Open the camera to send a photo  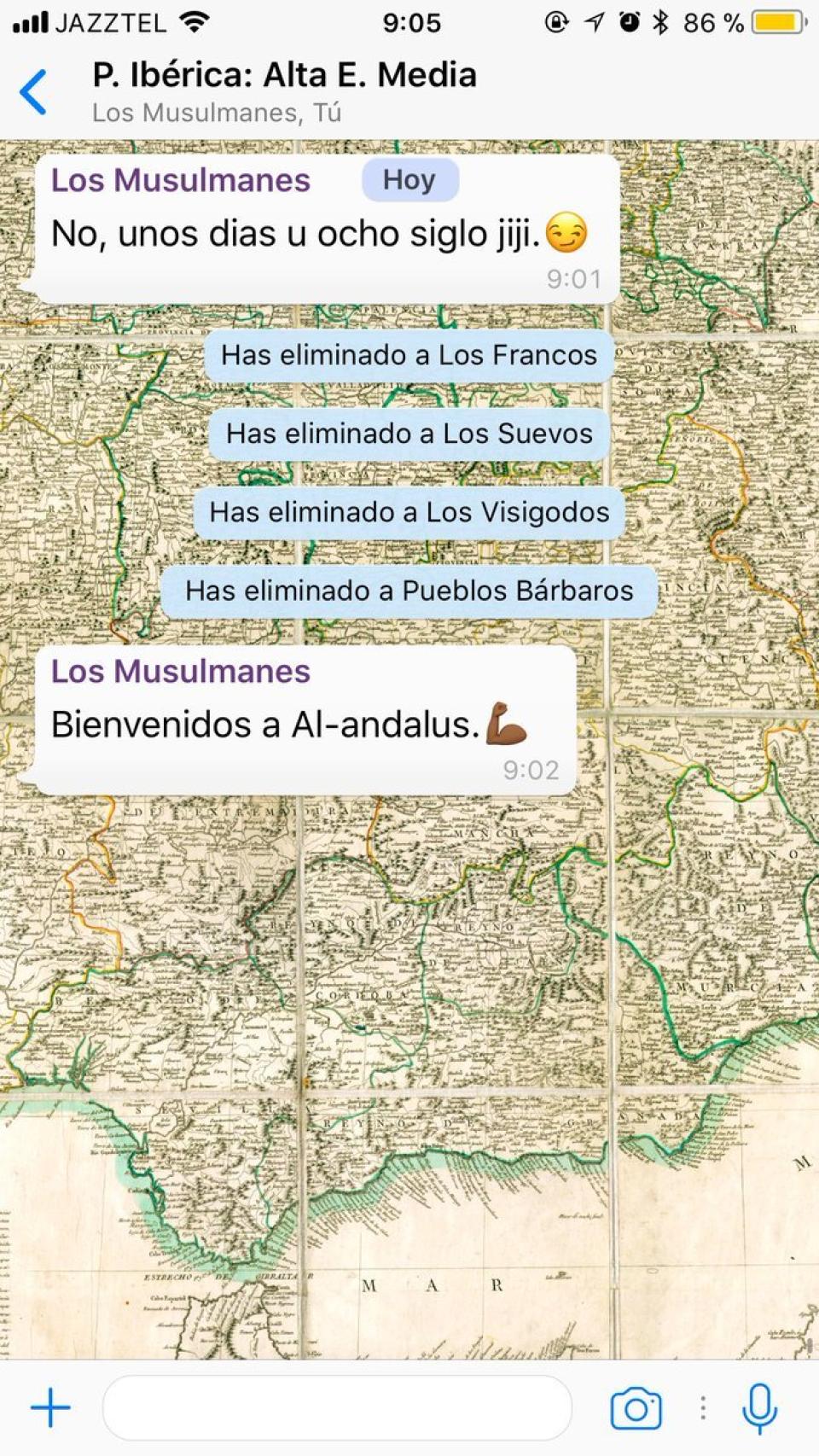[636, 1409]
